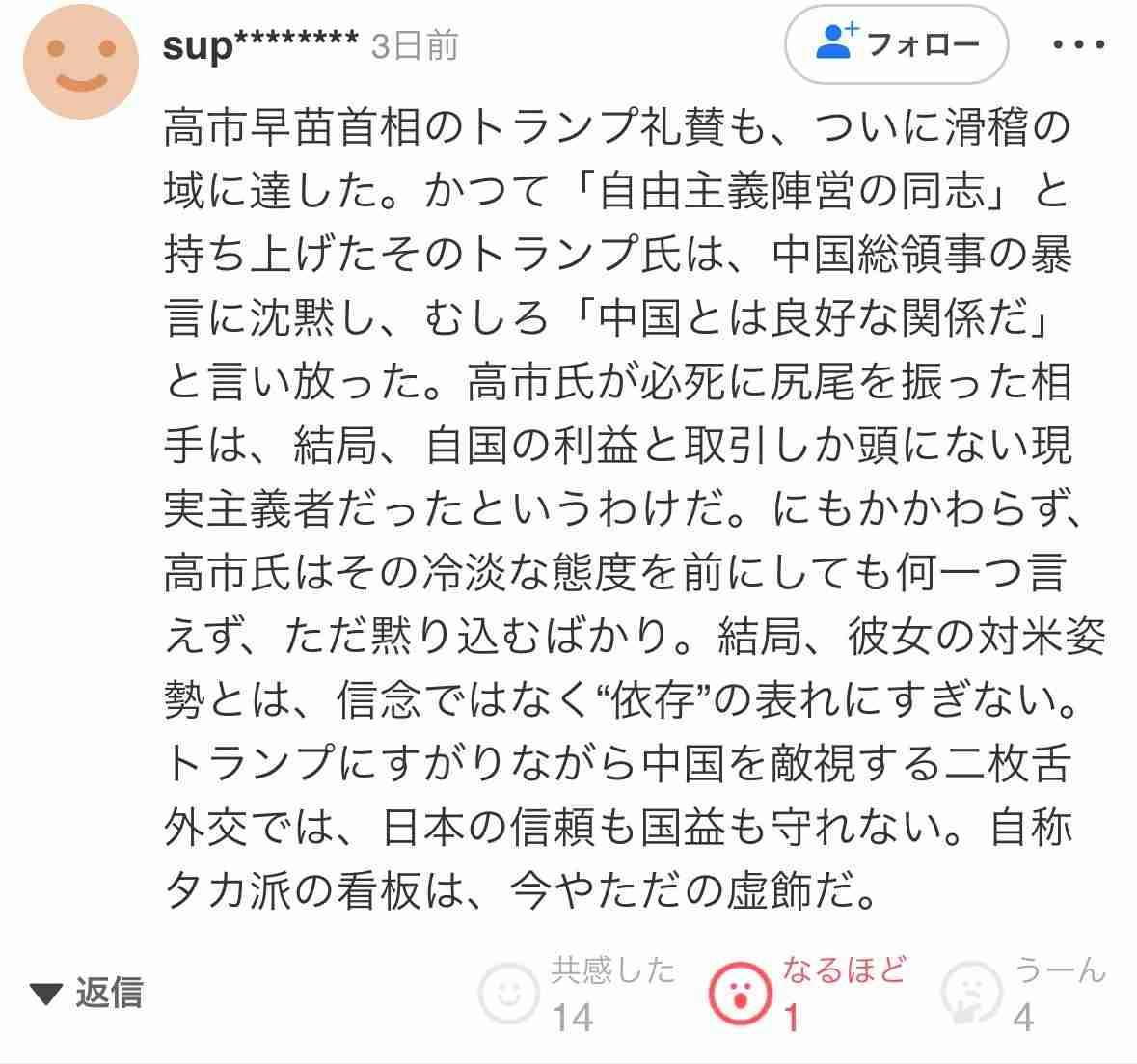
Task: Open sup******** profile avatar
Action: pos(81,60)
